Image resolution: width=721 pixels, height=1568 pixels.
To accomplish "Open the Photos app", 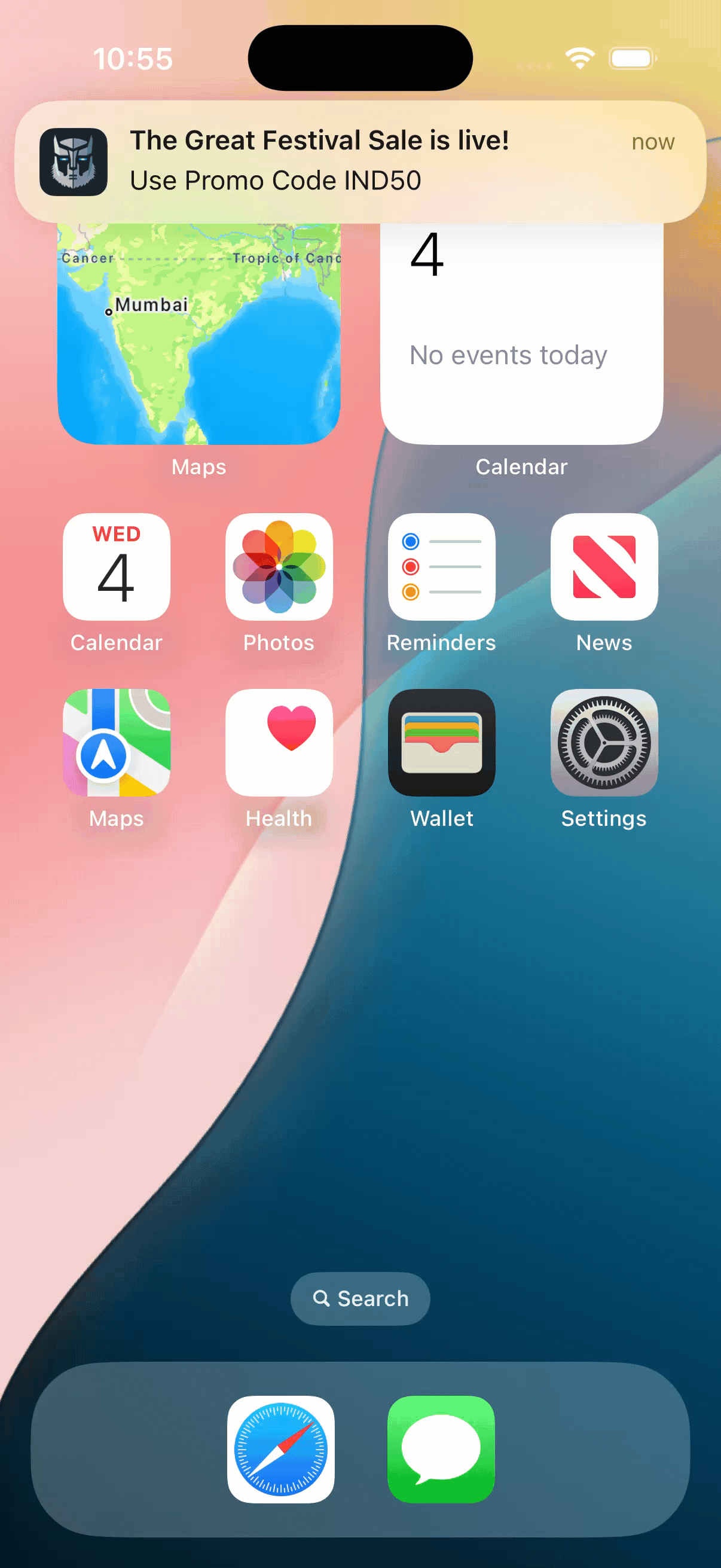I will [x=279, y=567].
